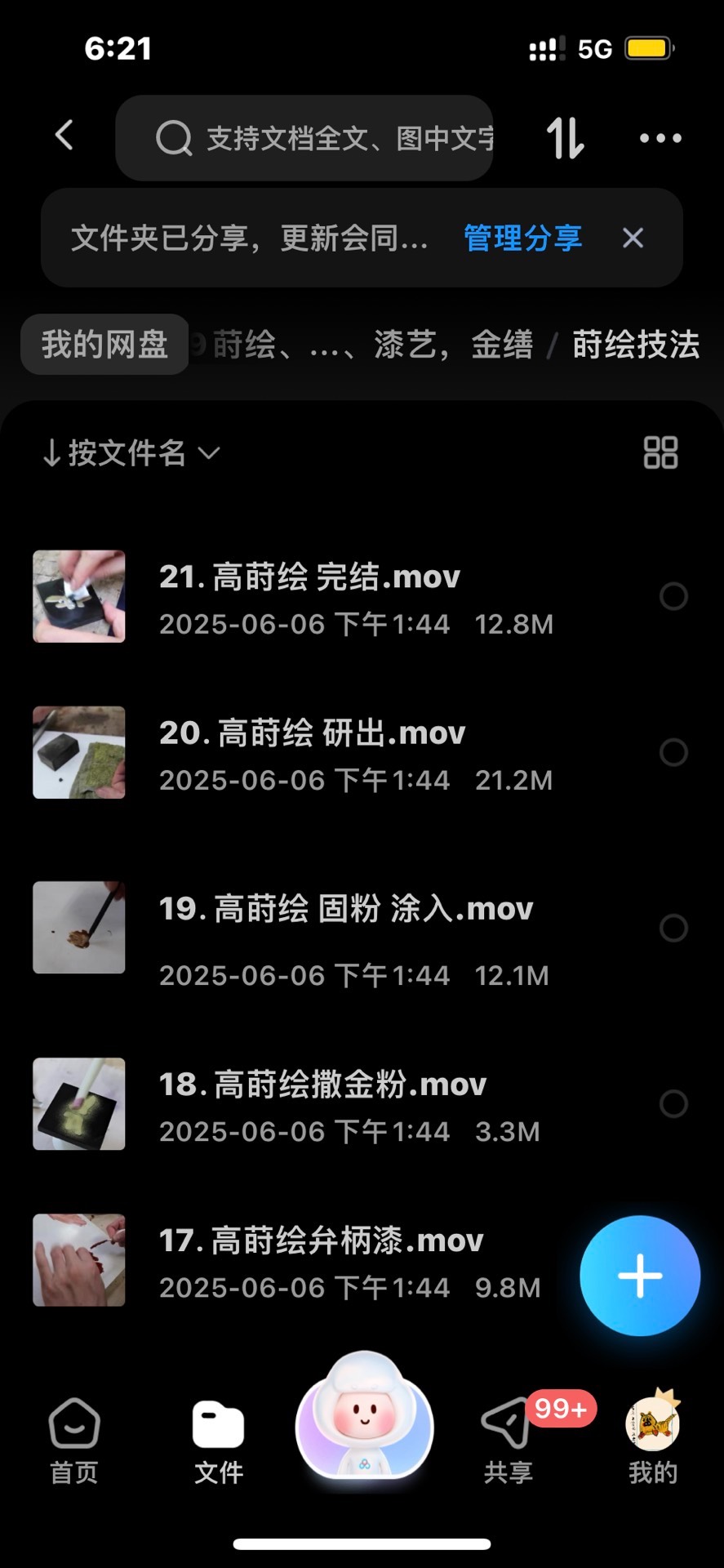Switch to the 文件 tab
This screenshot has height=1568, width=724.
(219, 1441)
